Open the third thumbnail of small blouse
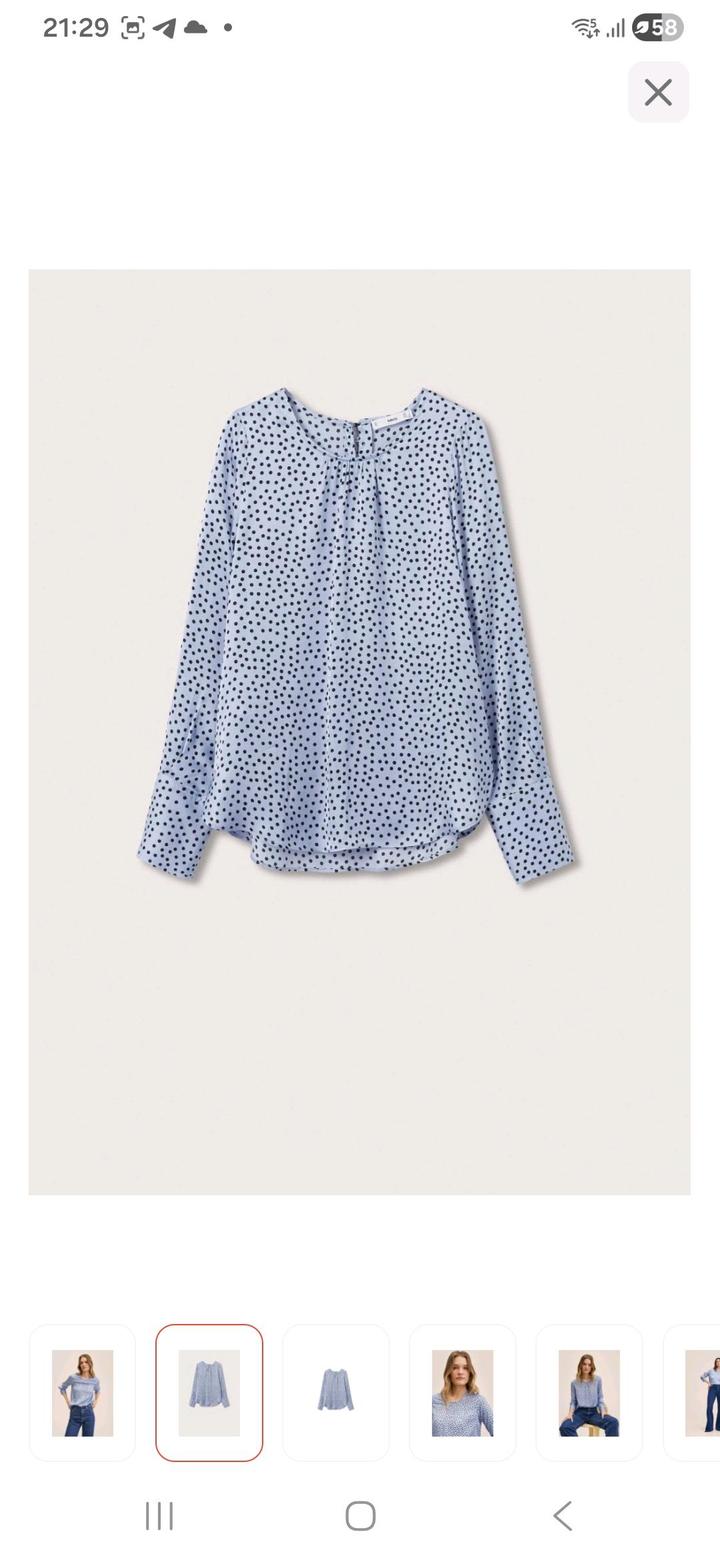Screen dimensions: 720x1560 tap(336, 1392)
